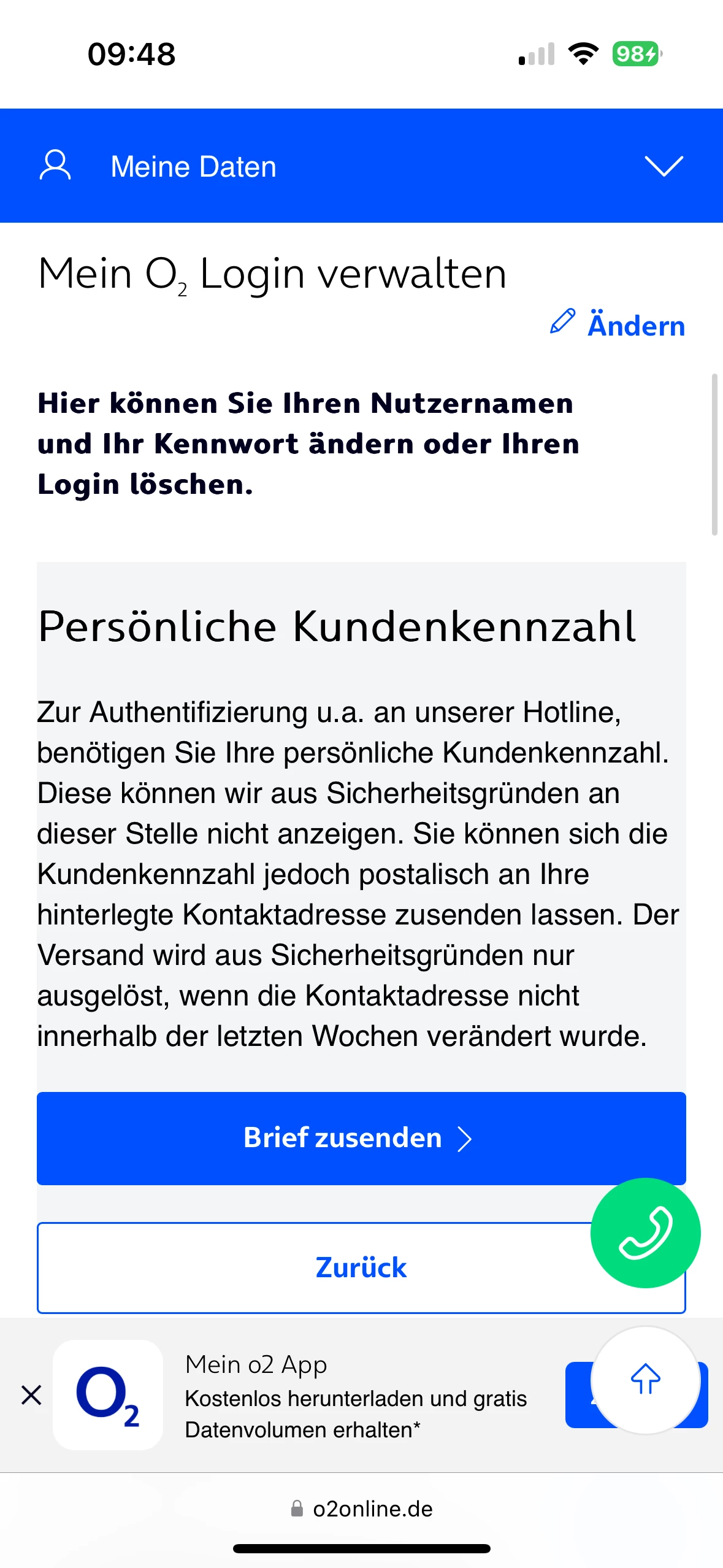The height and width of the screenshot is (1568, 723).
Task: Open the green phone call button
Action: tap(645, 1232)
